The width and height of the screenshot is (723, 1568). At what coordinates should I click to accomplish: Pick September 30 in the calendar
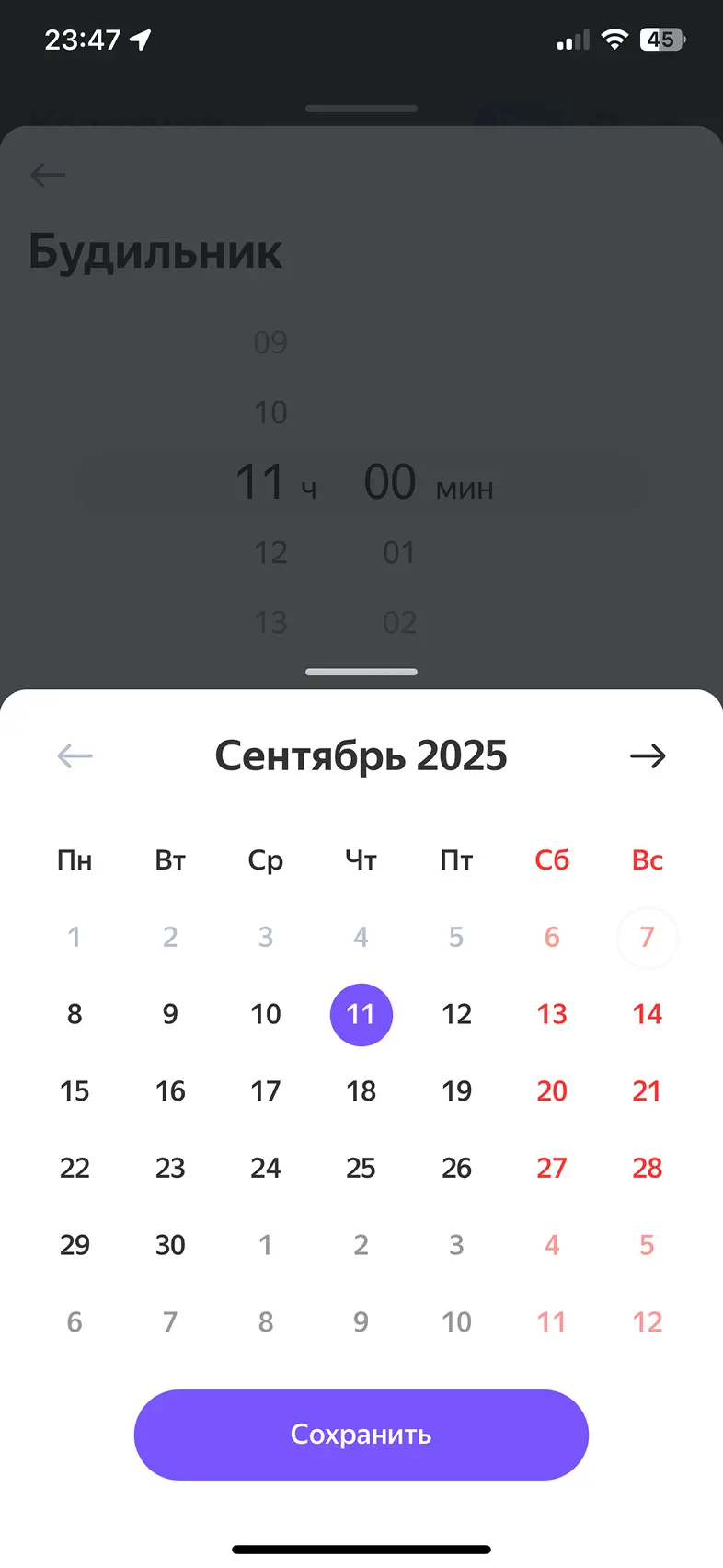[170, 1245]
